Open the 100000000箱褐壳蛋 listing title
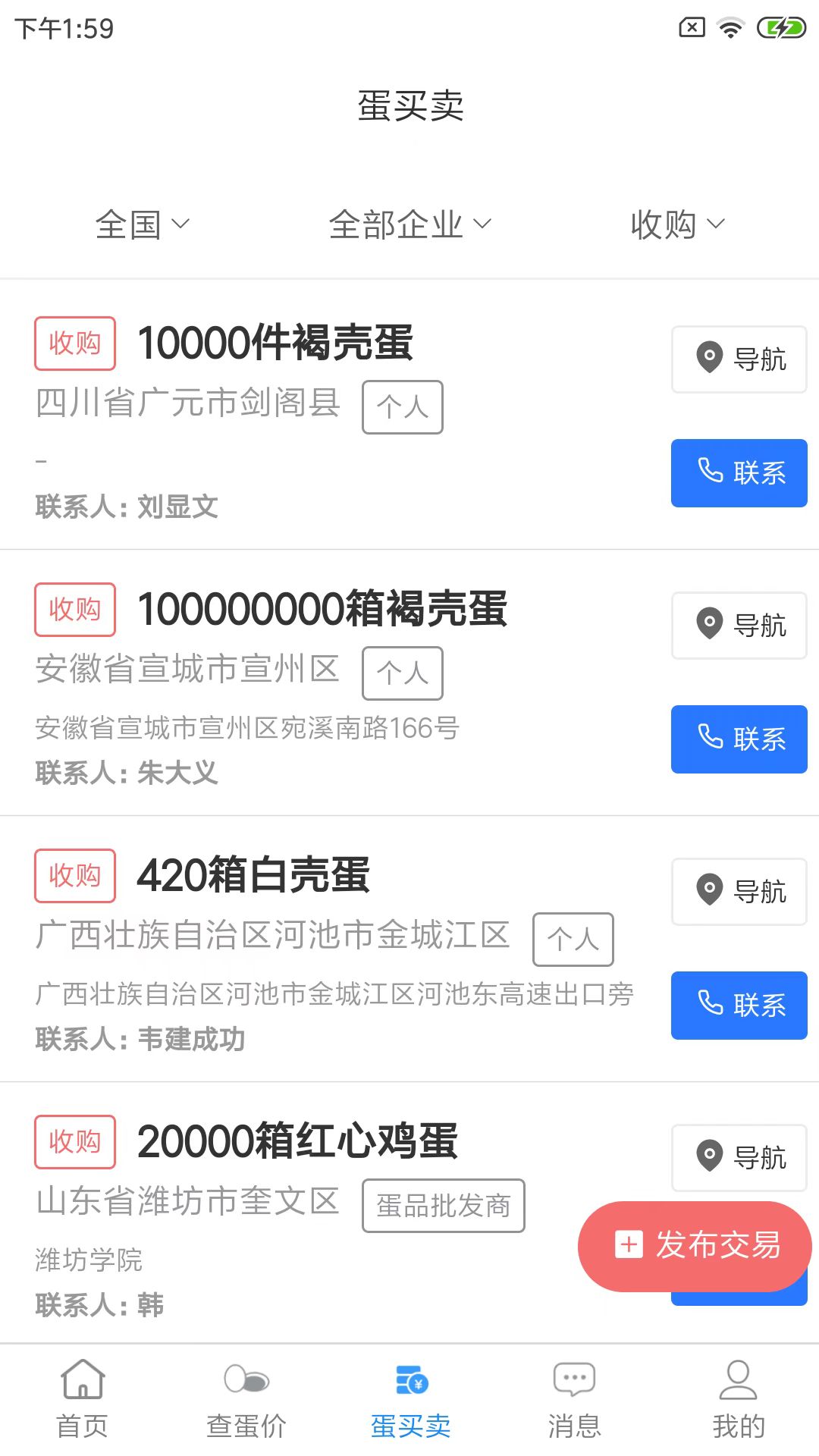 click(x=322, y=610)
